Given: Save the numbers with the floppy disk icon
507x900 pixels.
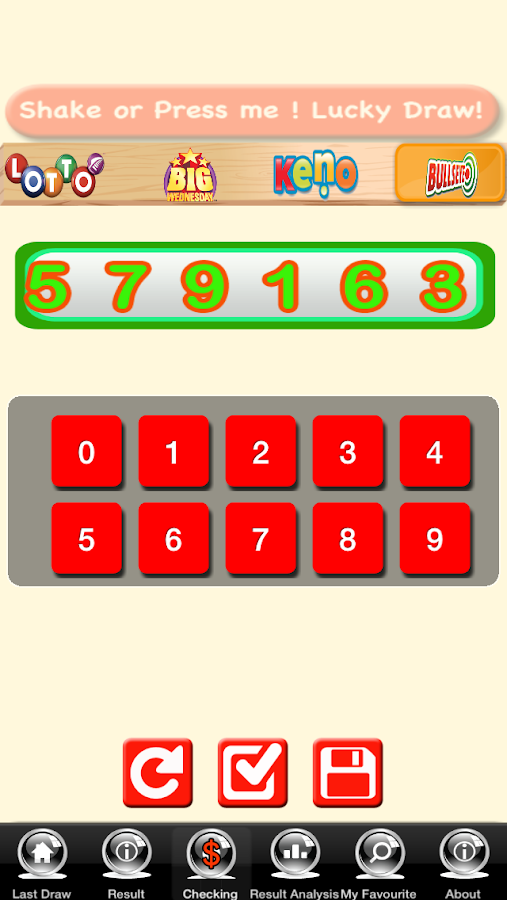Looking at the screenshot, I should point(348,773).
